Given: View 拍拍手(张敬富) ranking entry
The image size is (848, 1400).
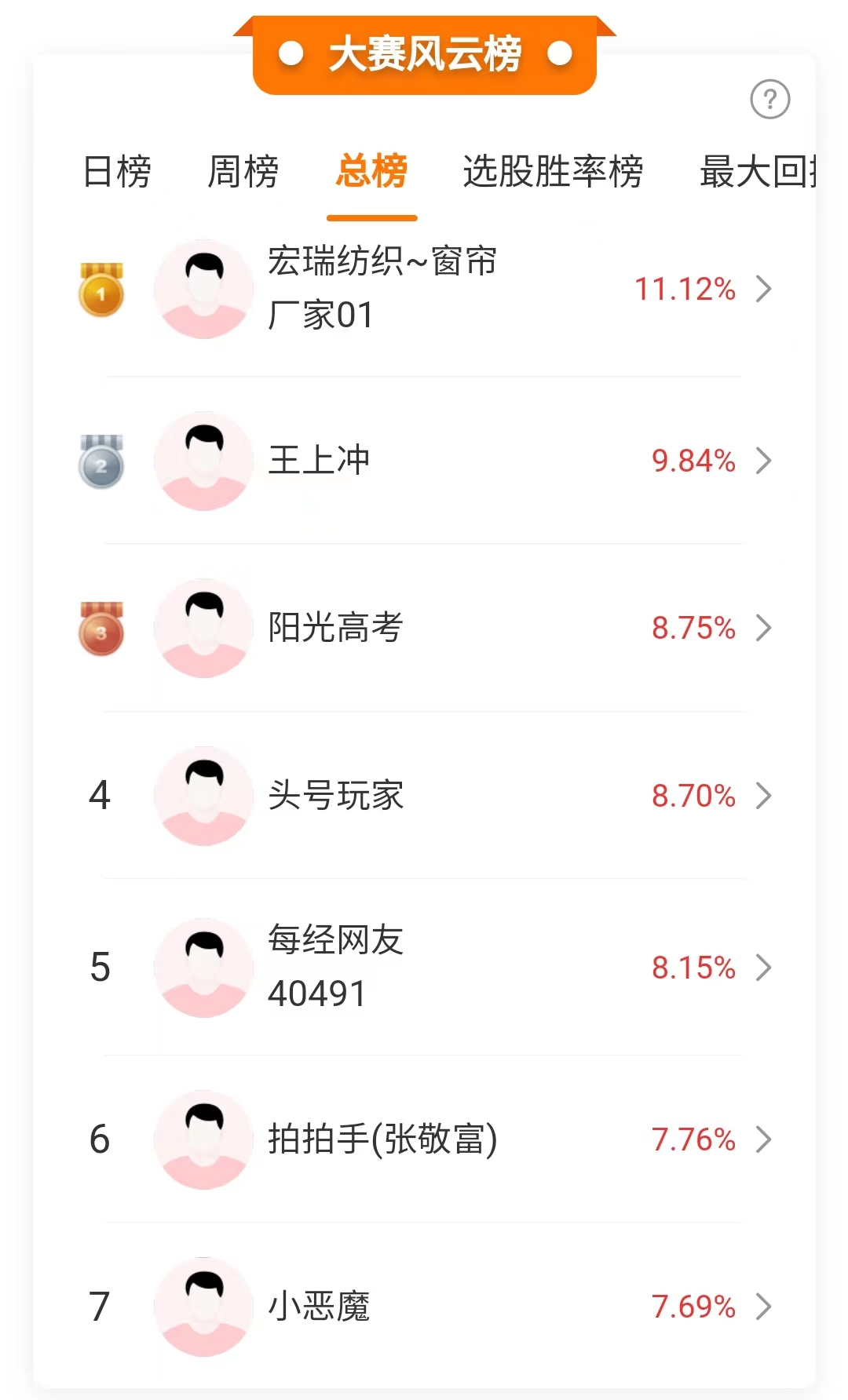Looking at the screenshot, I should 424,1139.
